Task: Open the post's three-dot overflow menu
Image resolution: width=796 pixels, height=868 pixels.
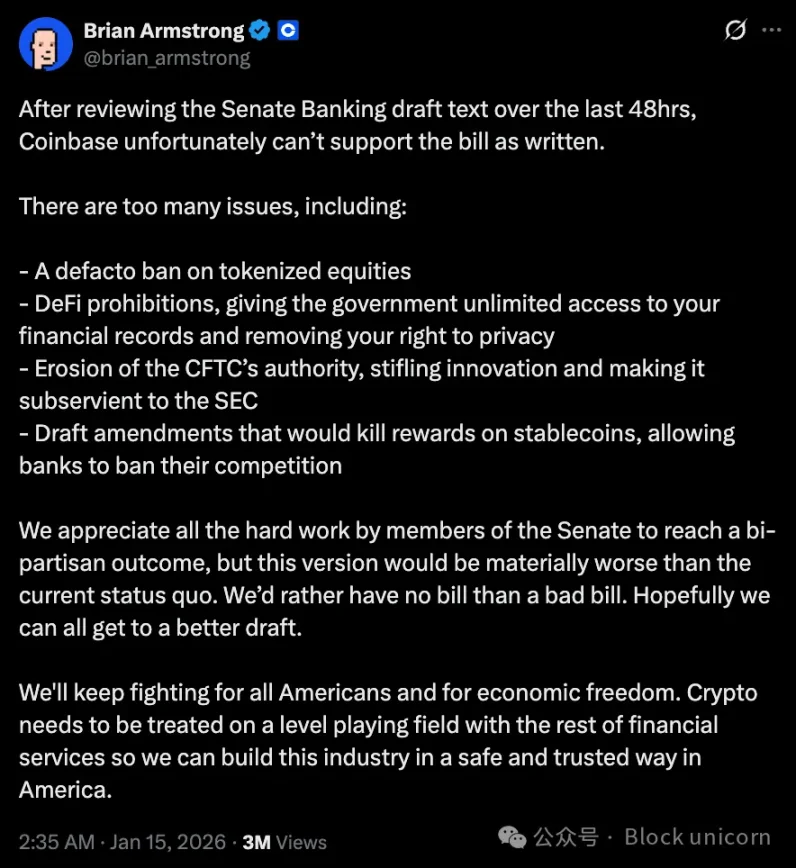Action: (x=771, y=31)
